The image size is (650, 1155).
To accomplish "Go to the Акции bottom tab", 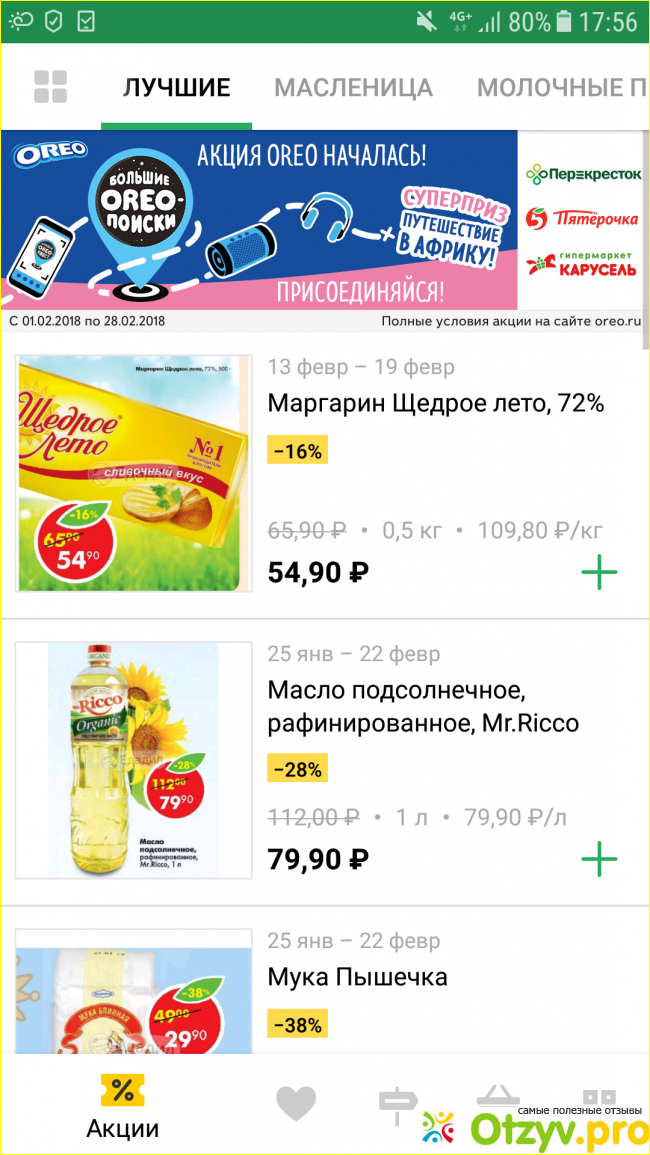I will coord(123,1108).
